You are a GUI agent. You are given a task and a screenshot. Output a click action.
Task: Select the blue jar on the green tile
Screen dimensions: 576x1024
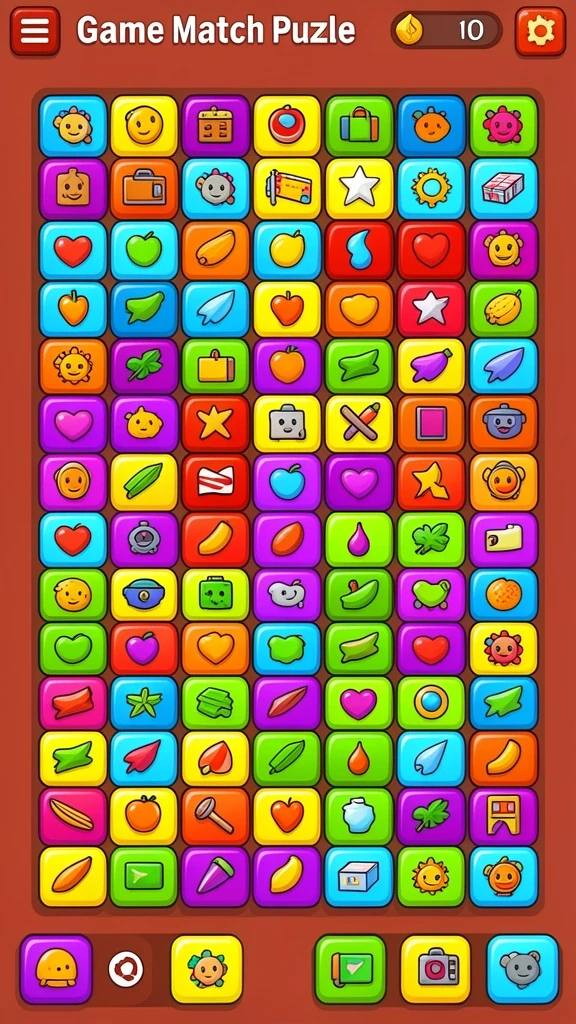pyautogui.click(x=359, y=816)
